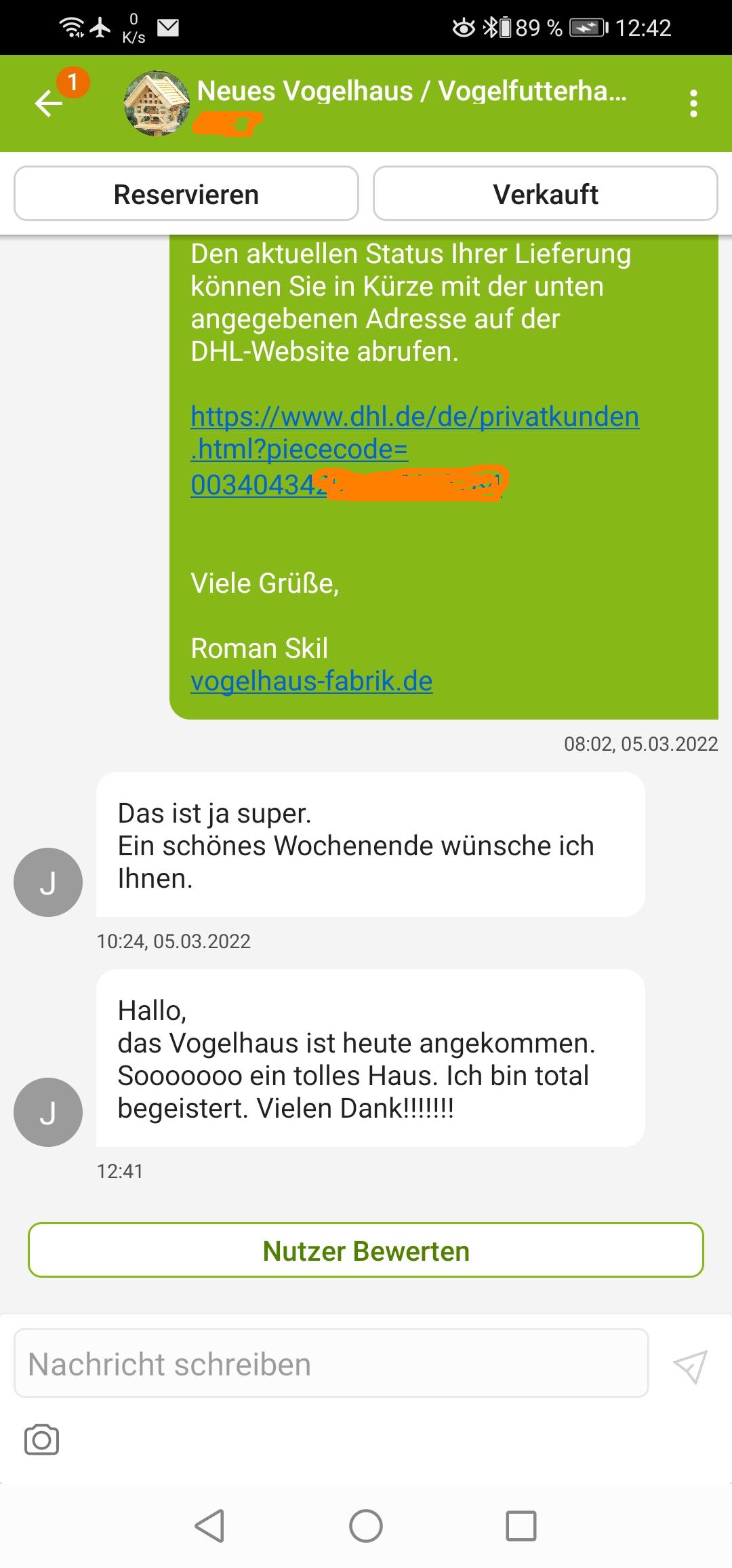Open recent apps from navigation bar
Viewport: 732px width, 1568px height.
point(521,1526)
